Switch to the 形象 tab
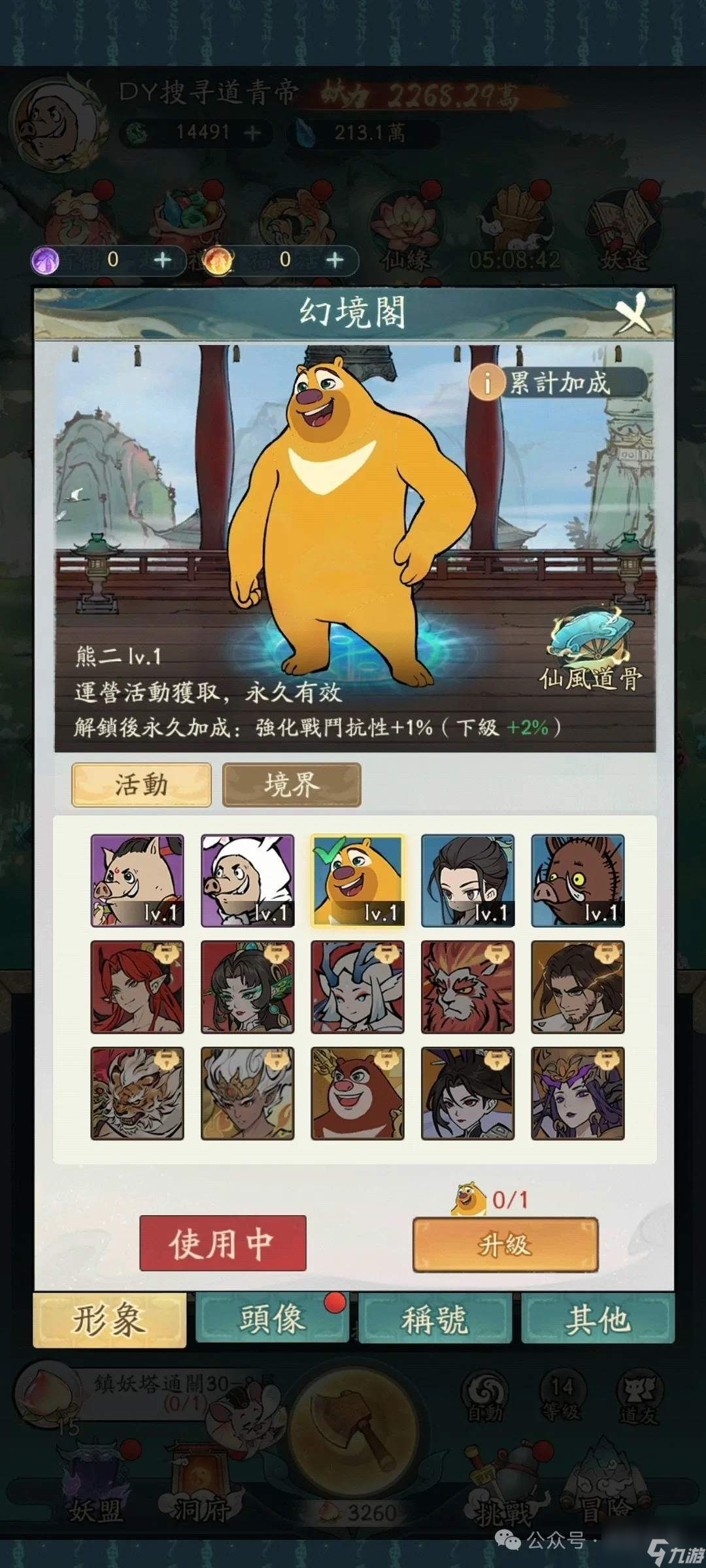This screenshot has height=1568, width=706. click(109, 1320)
